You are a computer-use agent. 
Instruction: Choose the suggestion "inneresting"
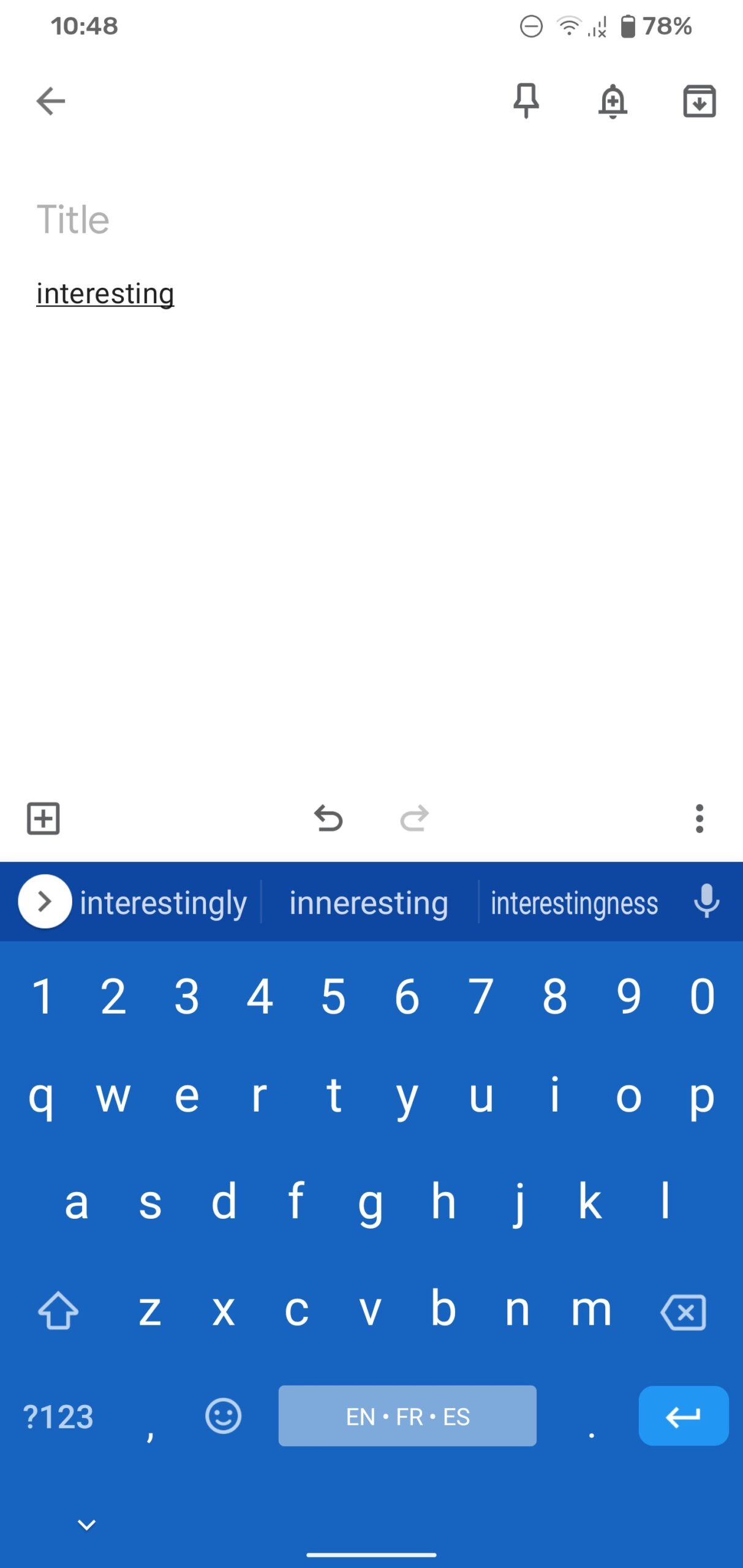[369, 903]
